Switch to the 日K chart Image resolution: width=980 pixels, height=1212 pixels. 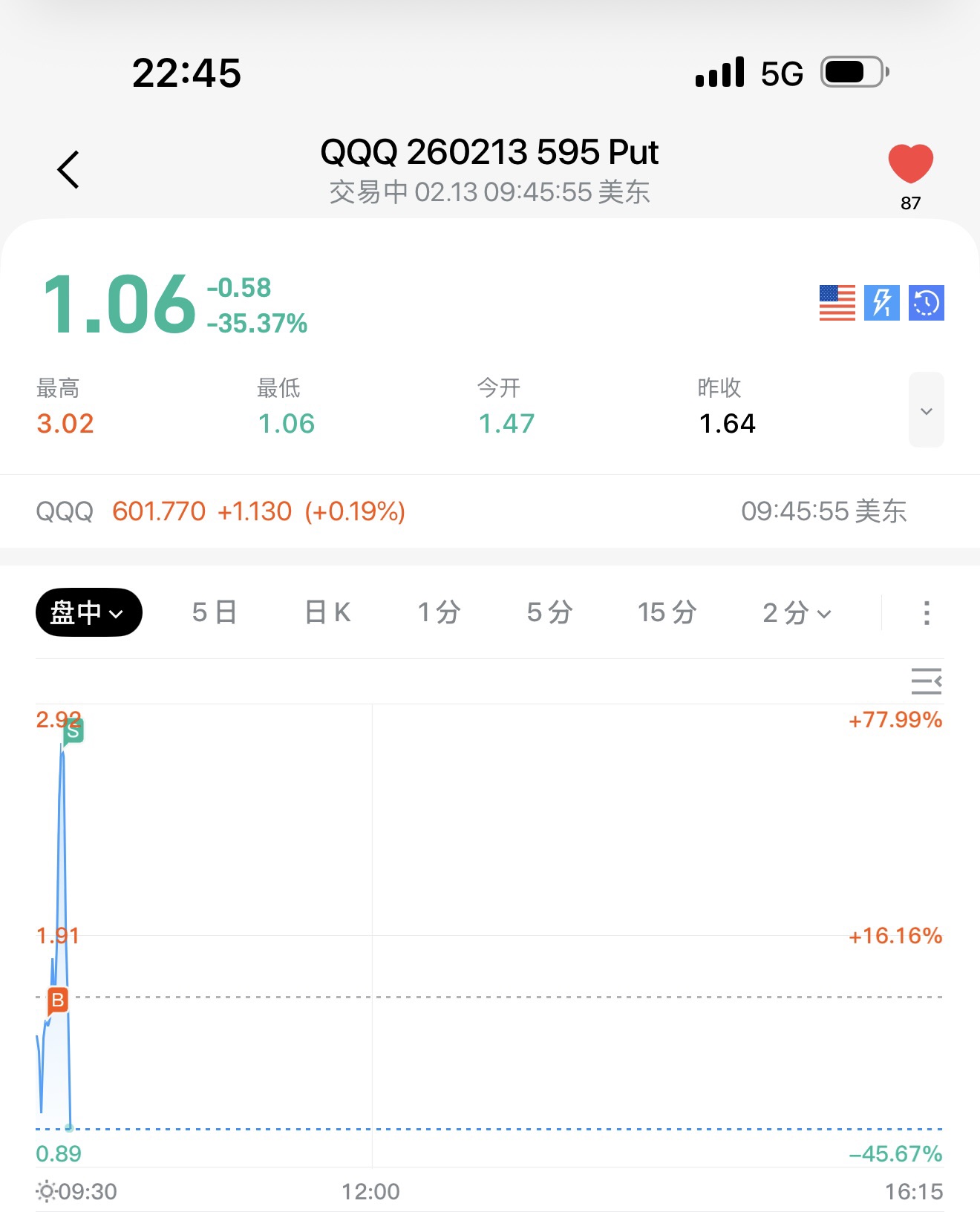click(327, 612)
